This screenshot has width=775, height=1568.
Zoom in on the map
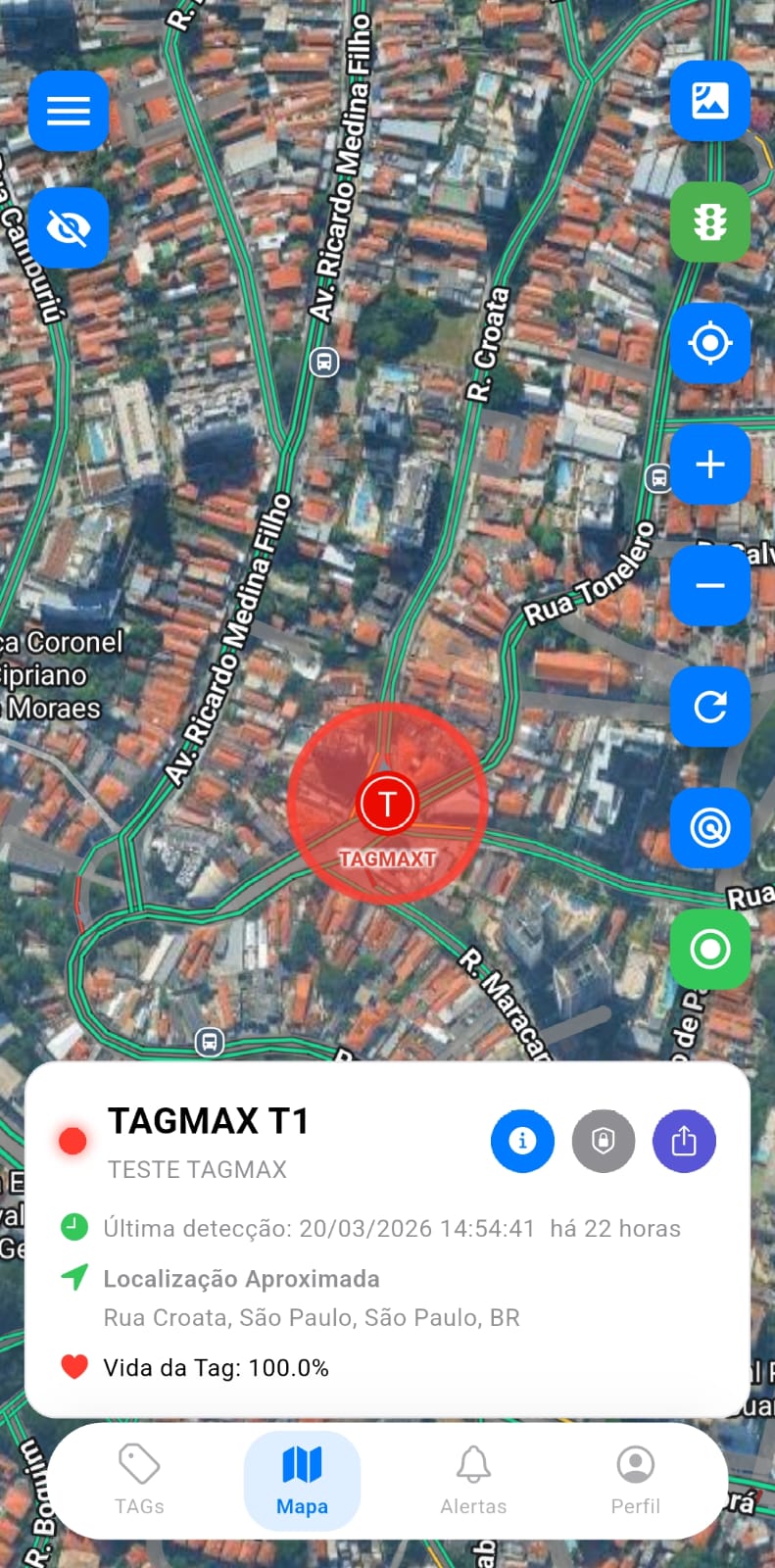[x=710, y=465]
